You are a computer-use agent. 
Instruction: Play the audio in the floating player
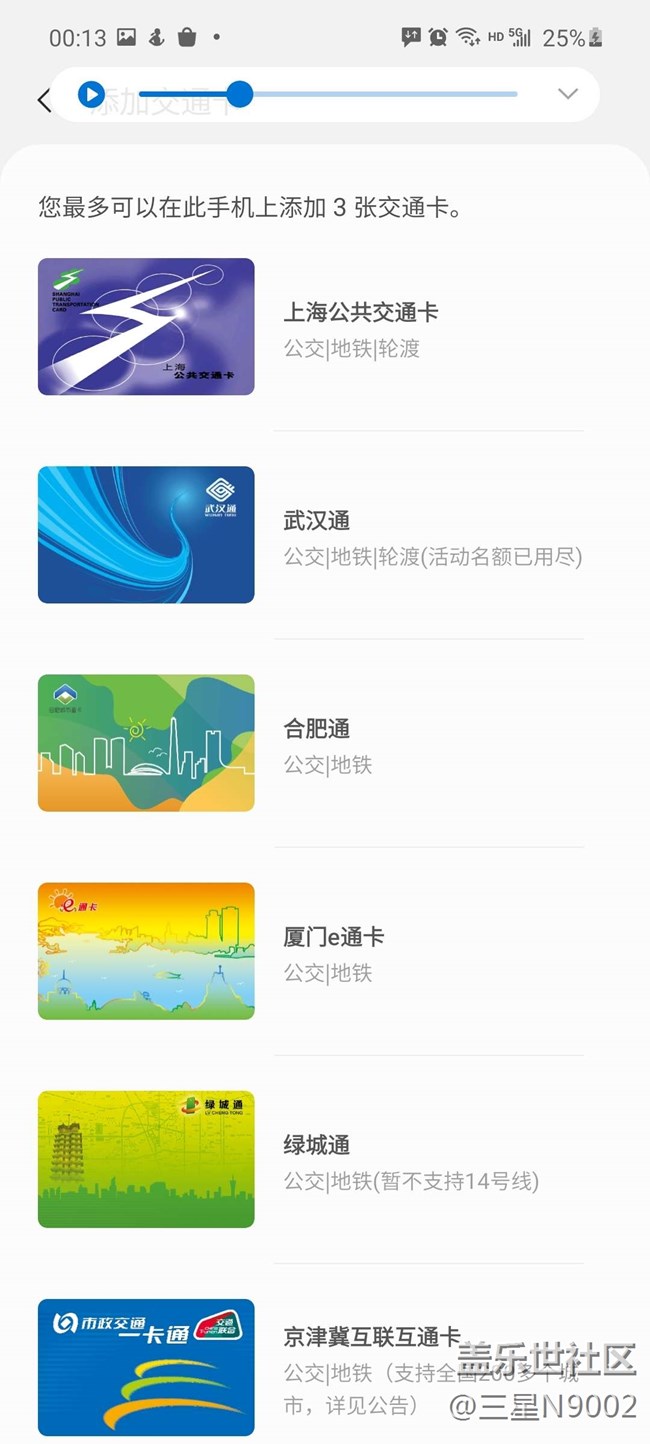pos(91,95)
